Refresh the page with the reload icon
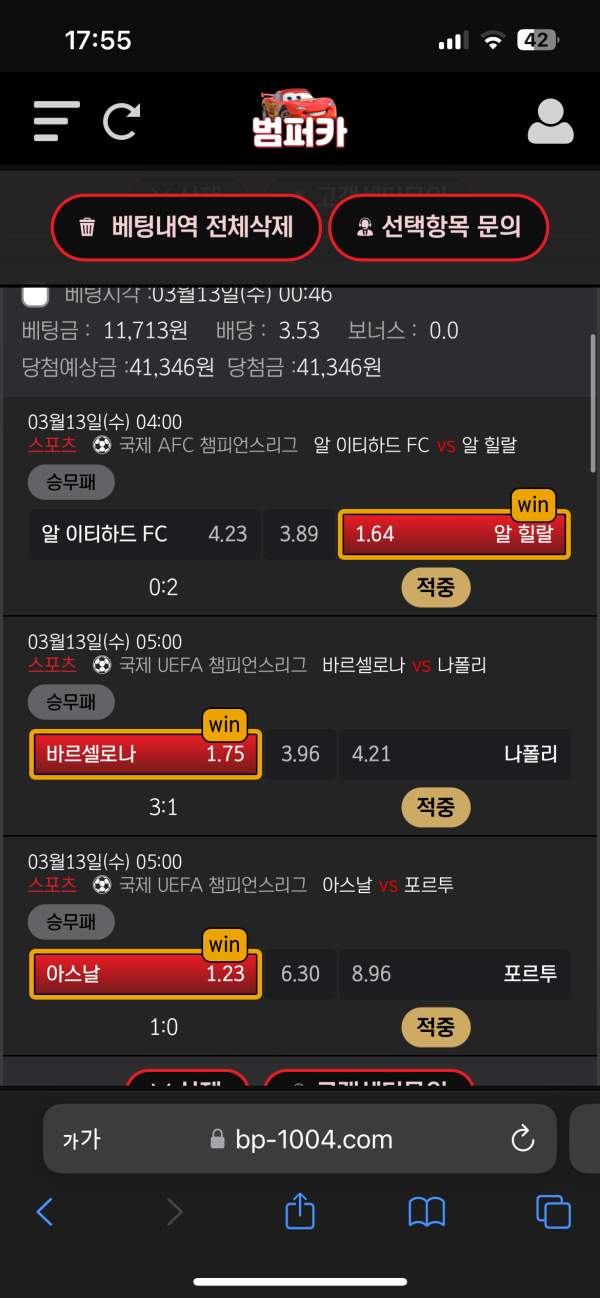This screenshot has height=1298, width=600. point(122,121)
